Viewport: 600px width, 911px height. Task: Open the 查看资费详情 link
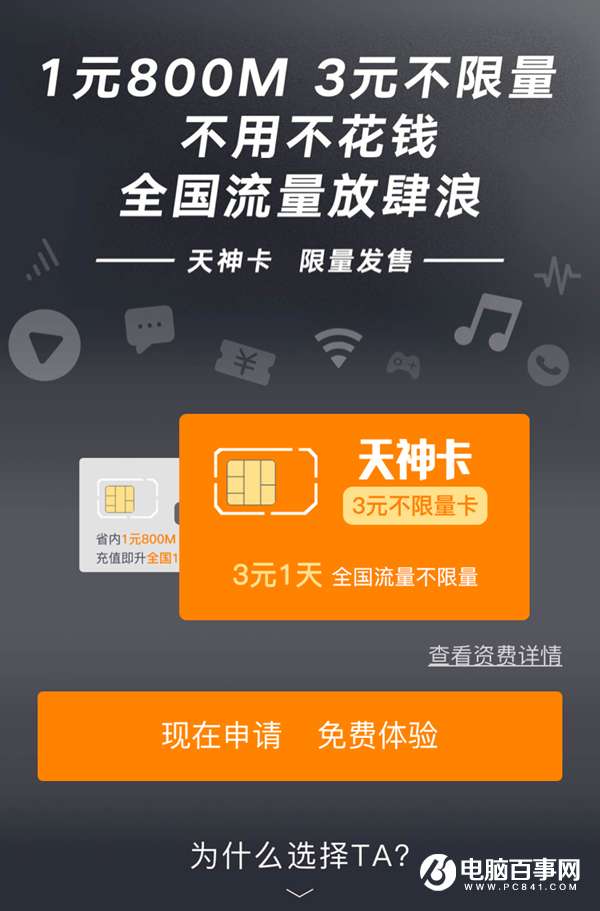click(495, 656)
